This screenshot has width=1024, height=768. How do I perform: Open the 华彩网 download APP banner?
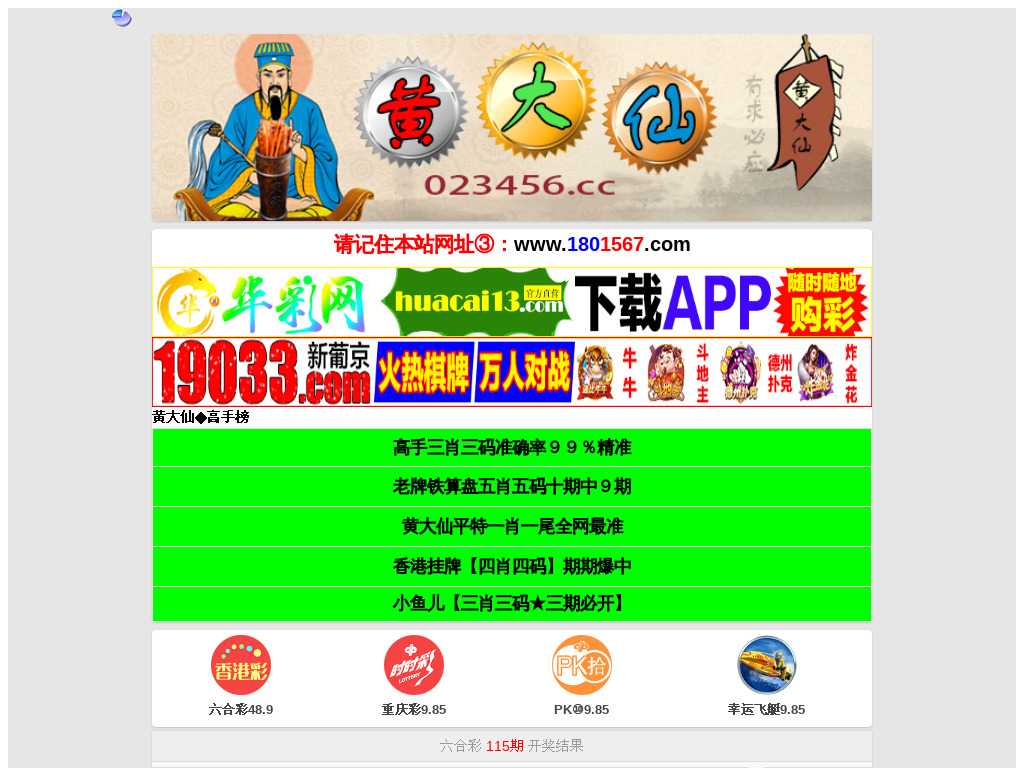(x=512, y=302)
